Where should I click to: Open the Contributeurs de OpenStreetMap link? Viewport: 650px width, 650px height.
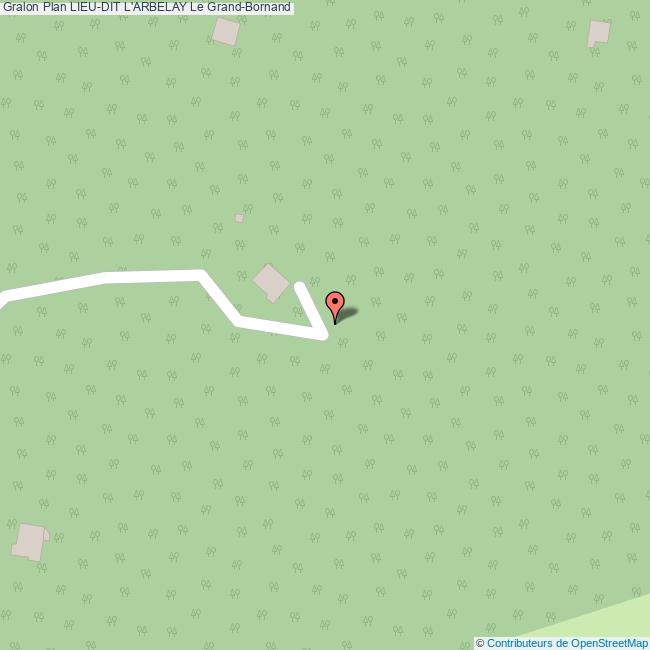tap(567, 643)
